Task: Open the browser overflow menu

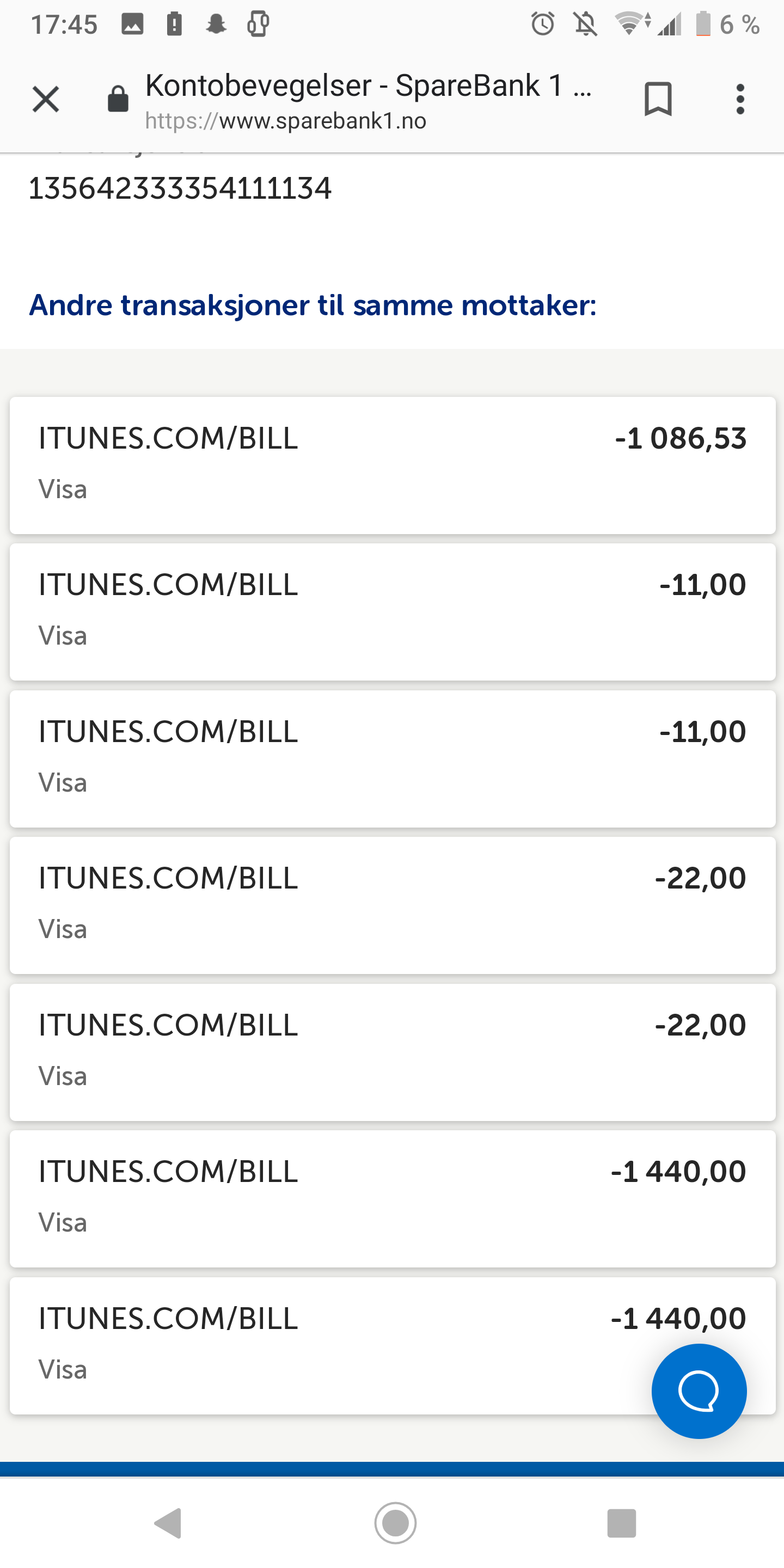Action: pos(739,99)
